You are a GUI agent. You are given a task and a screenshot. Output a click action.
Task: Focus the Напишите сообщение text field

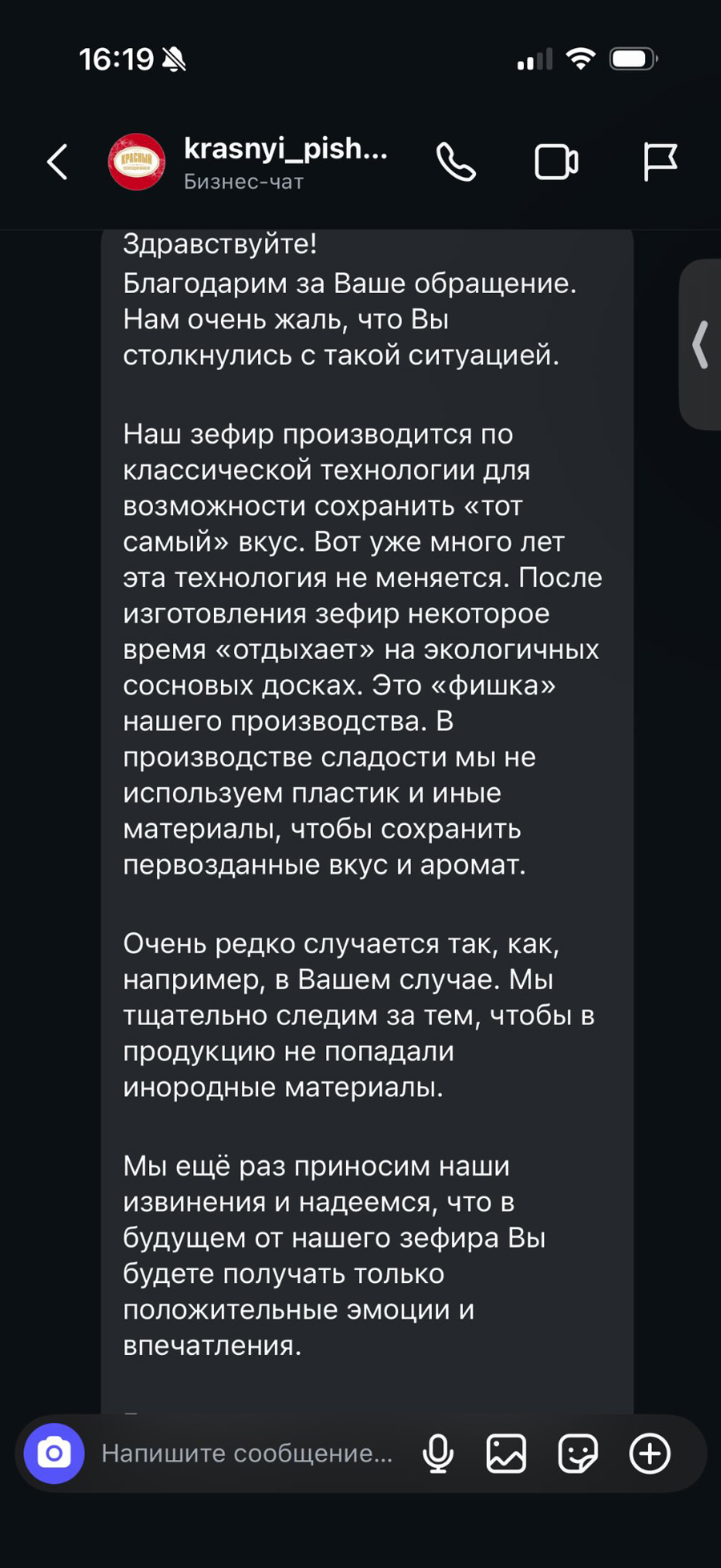tap(247, 1453)
